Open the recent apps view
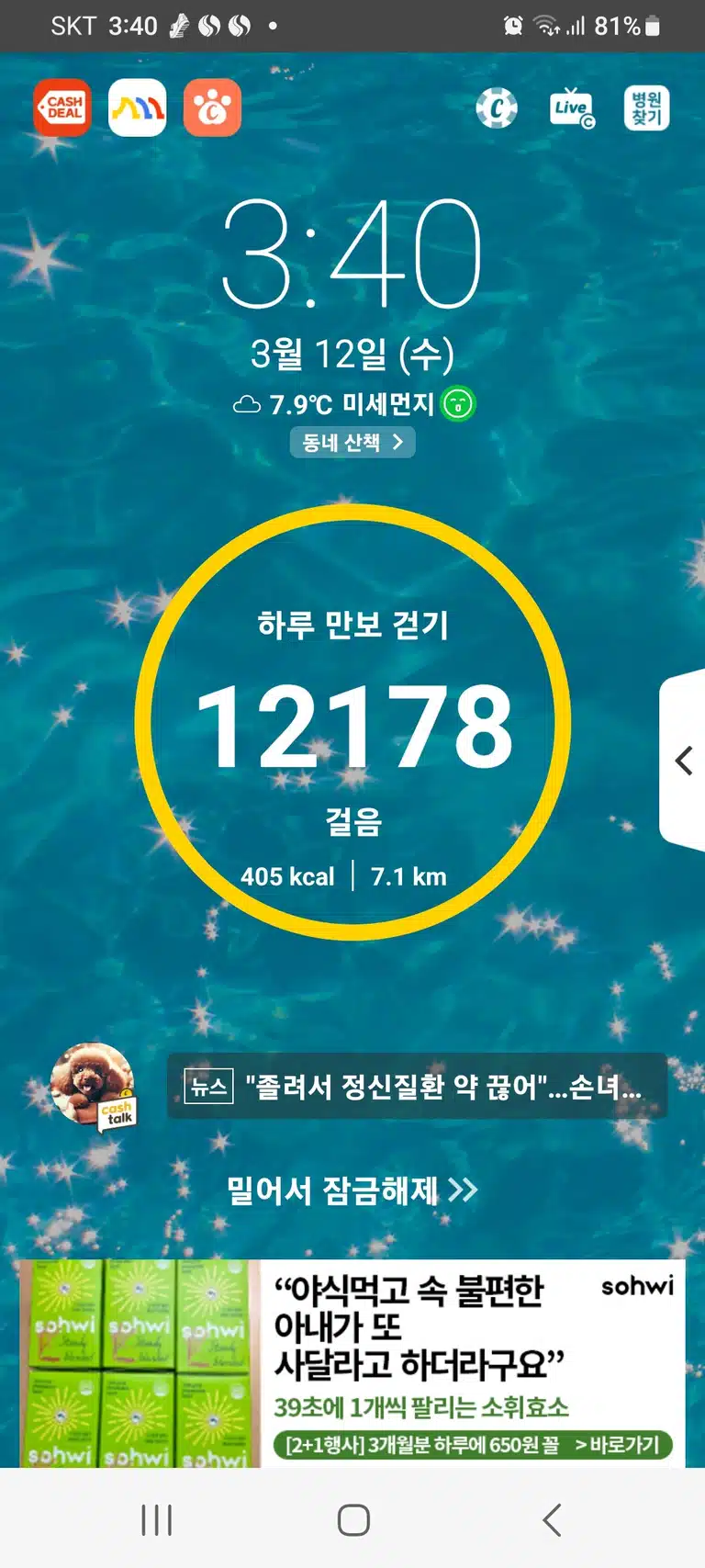The height and width of the screenshot is (1568, 705). tap(157, 1520)
